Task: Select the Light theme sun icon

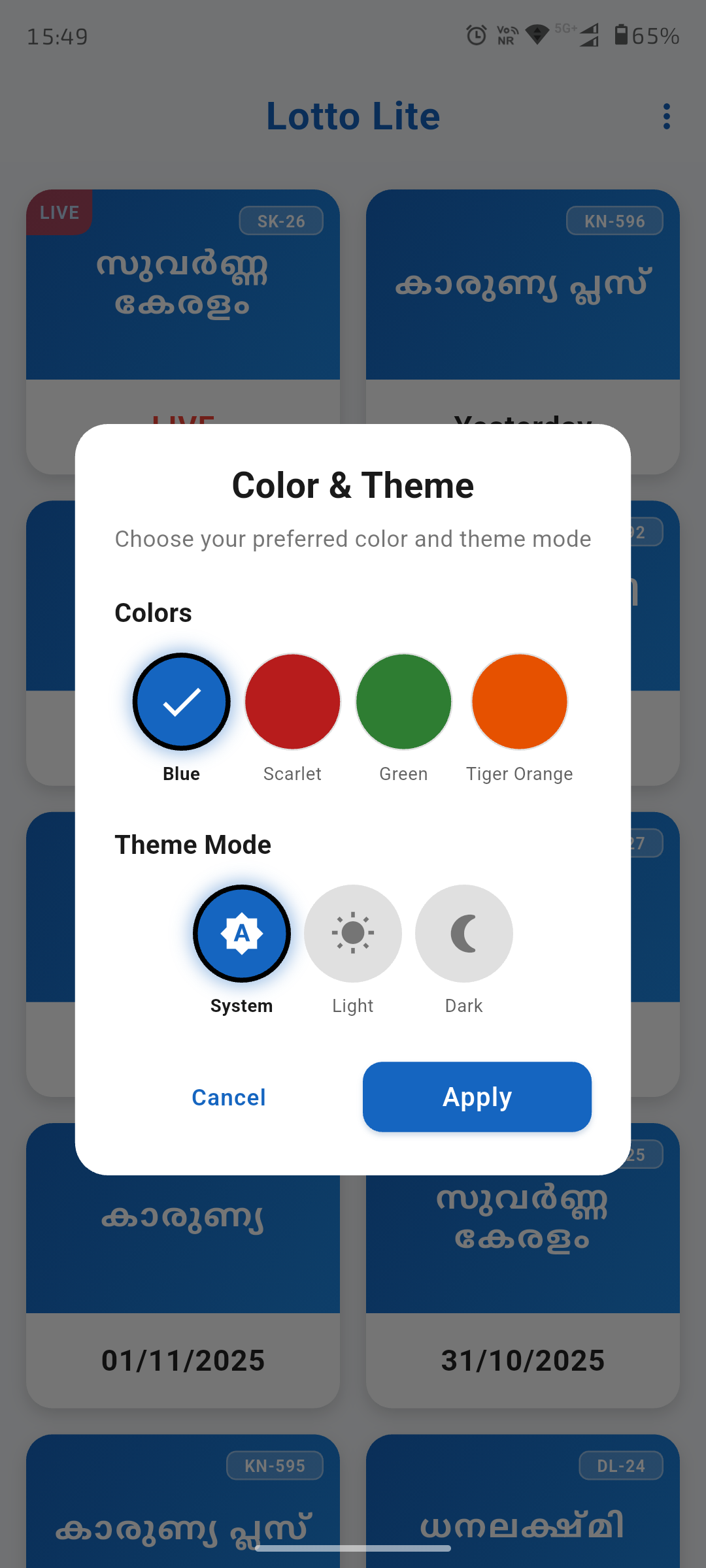Action: click(x=352, y=934)
